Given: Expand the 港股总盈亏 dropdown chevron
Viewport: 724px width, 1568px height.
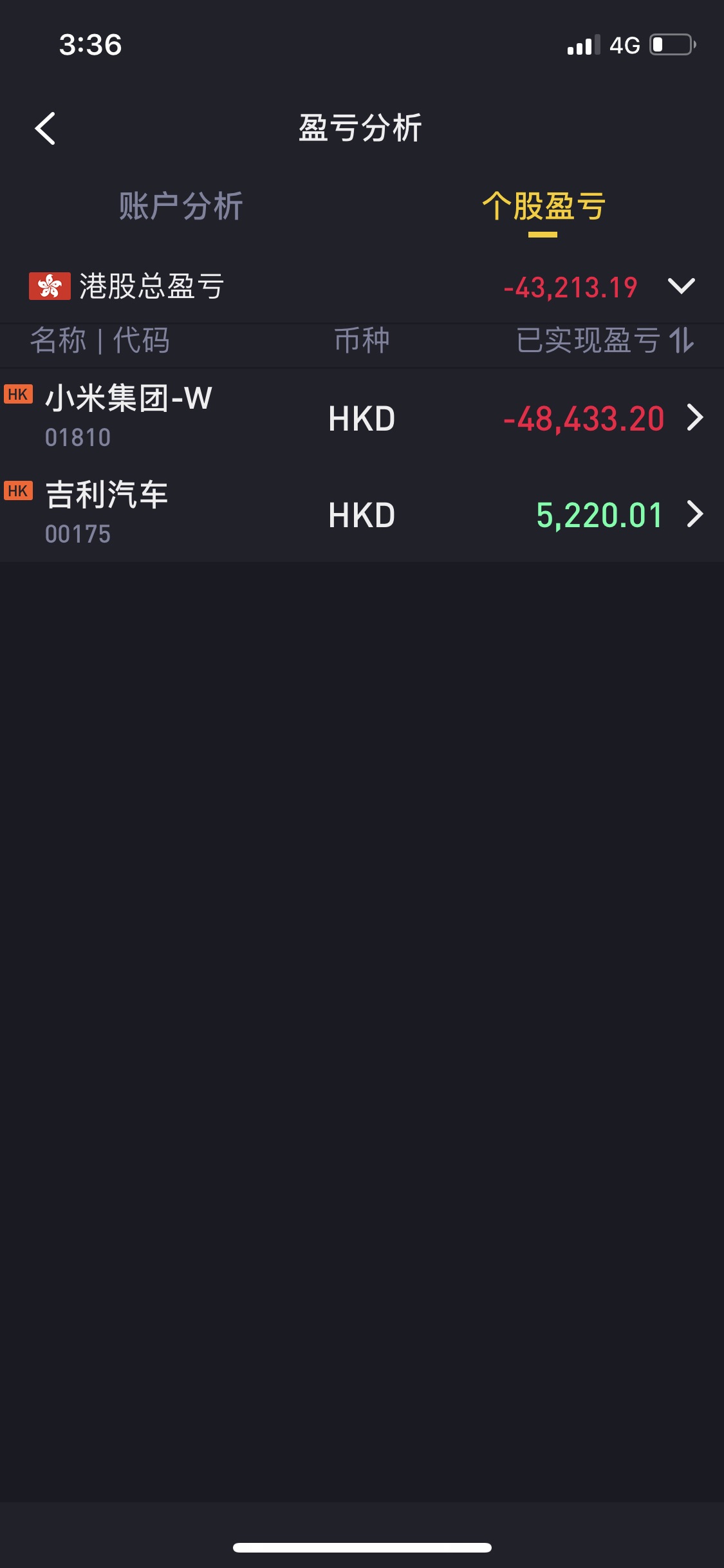Looking at the screenshot, I should pos(681,286).
